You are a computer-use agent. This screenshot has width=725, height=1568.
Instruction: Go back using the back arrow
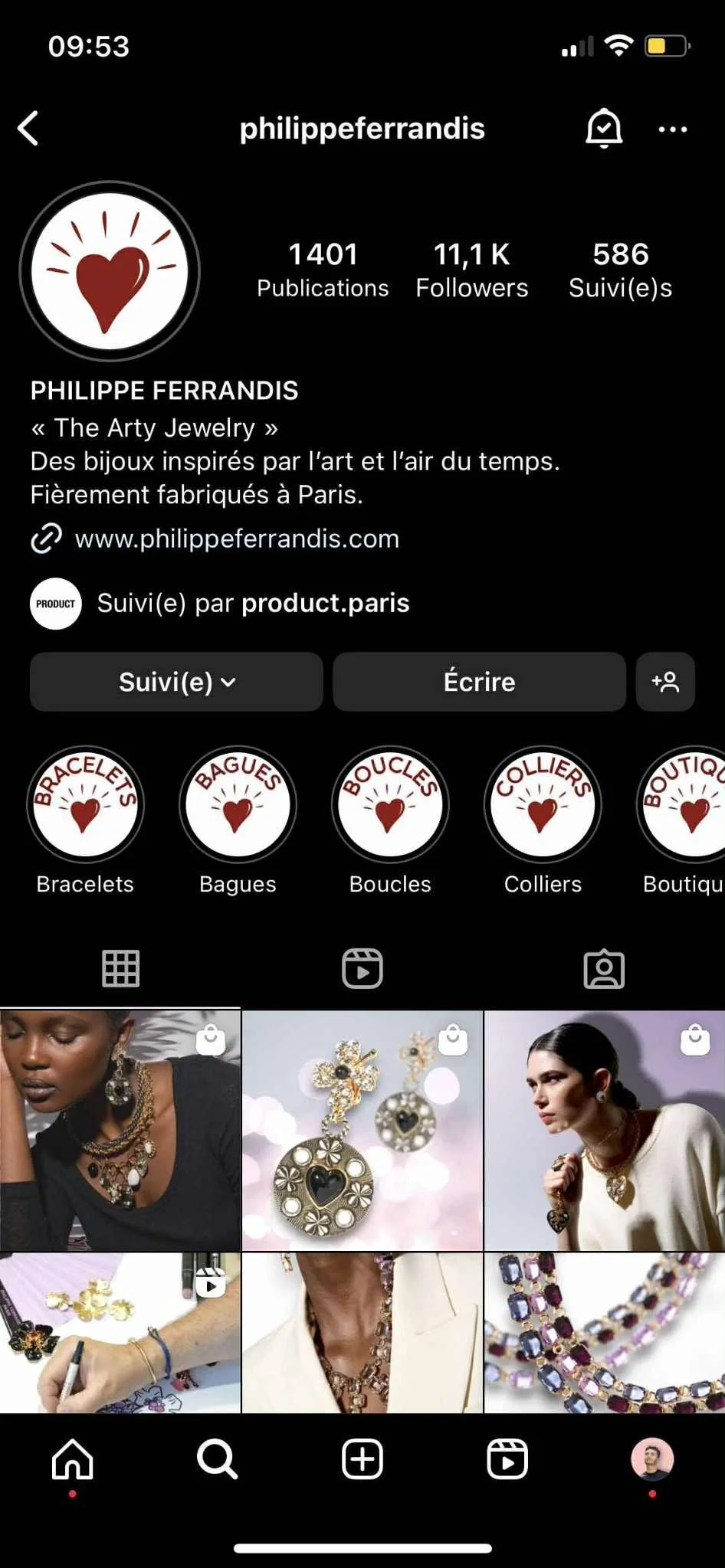click(x=29, y=128)
